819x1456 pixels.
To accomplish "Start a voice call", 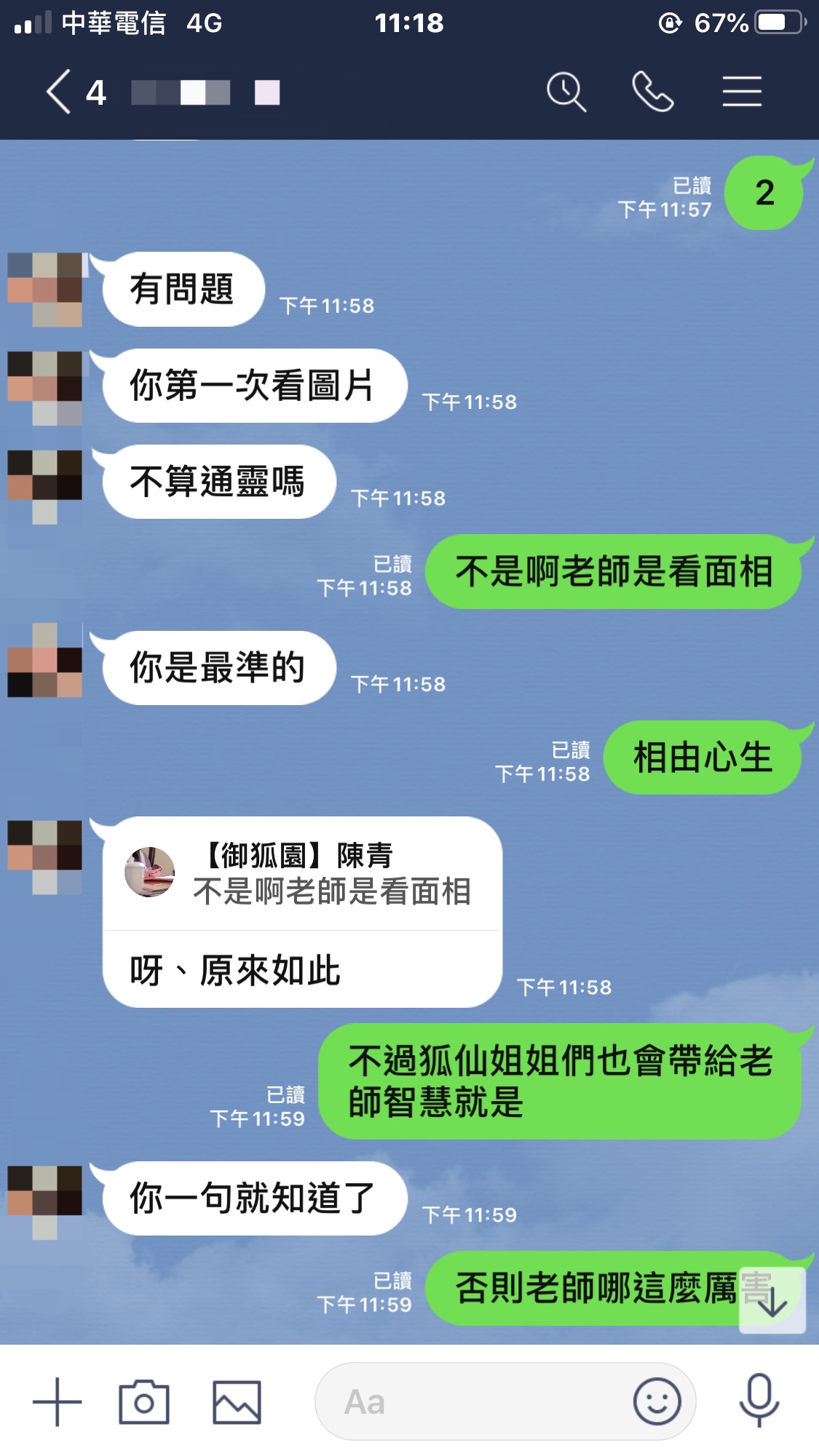I will tap(652, 92).
